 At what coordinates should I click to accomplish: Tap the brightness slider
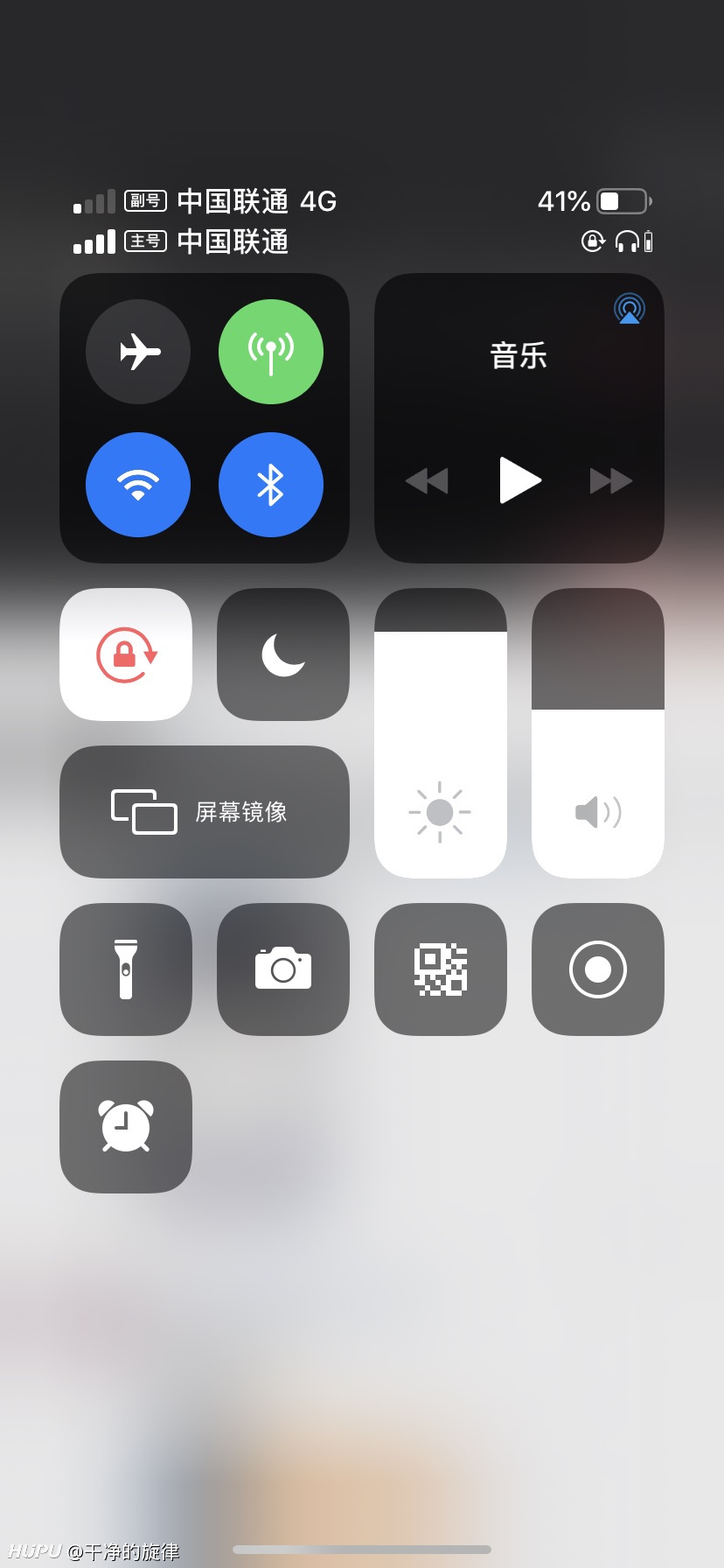pos(441,733)
